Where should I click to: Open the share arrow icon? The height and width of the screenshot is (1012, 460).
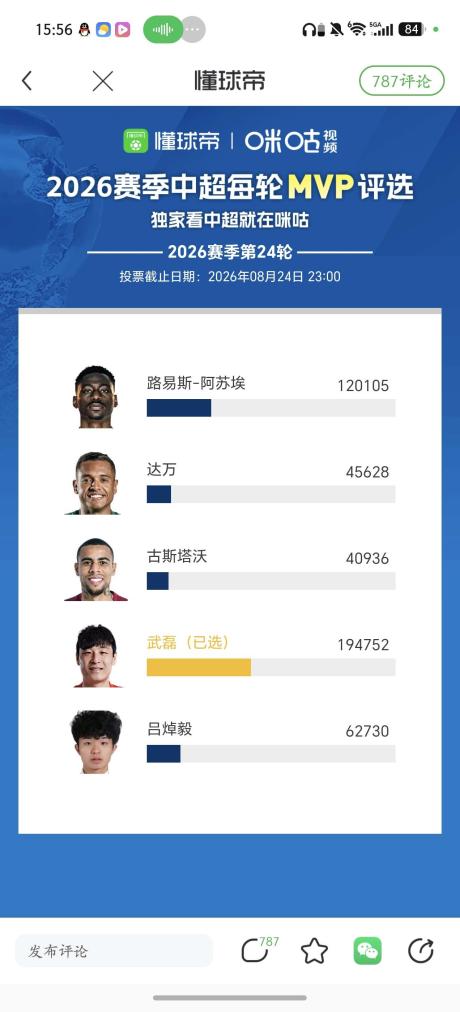pyautogui.click(x=421, y=951)
